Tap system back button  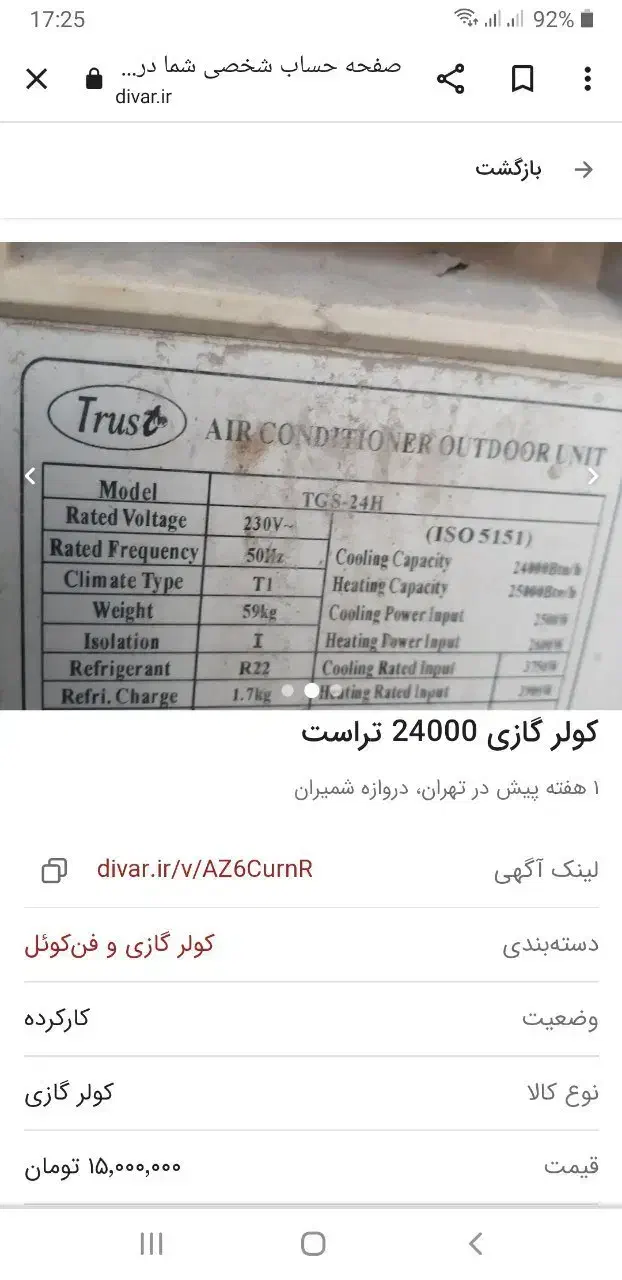tap(475, 1243)
